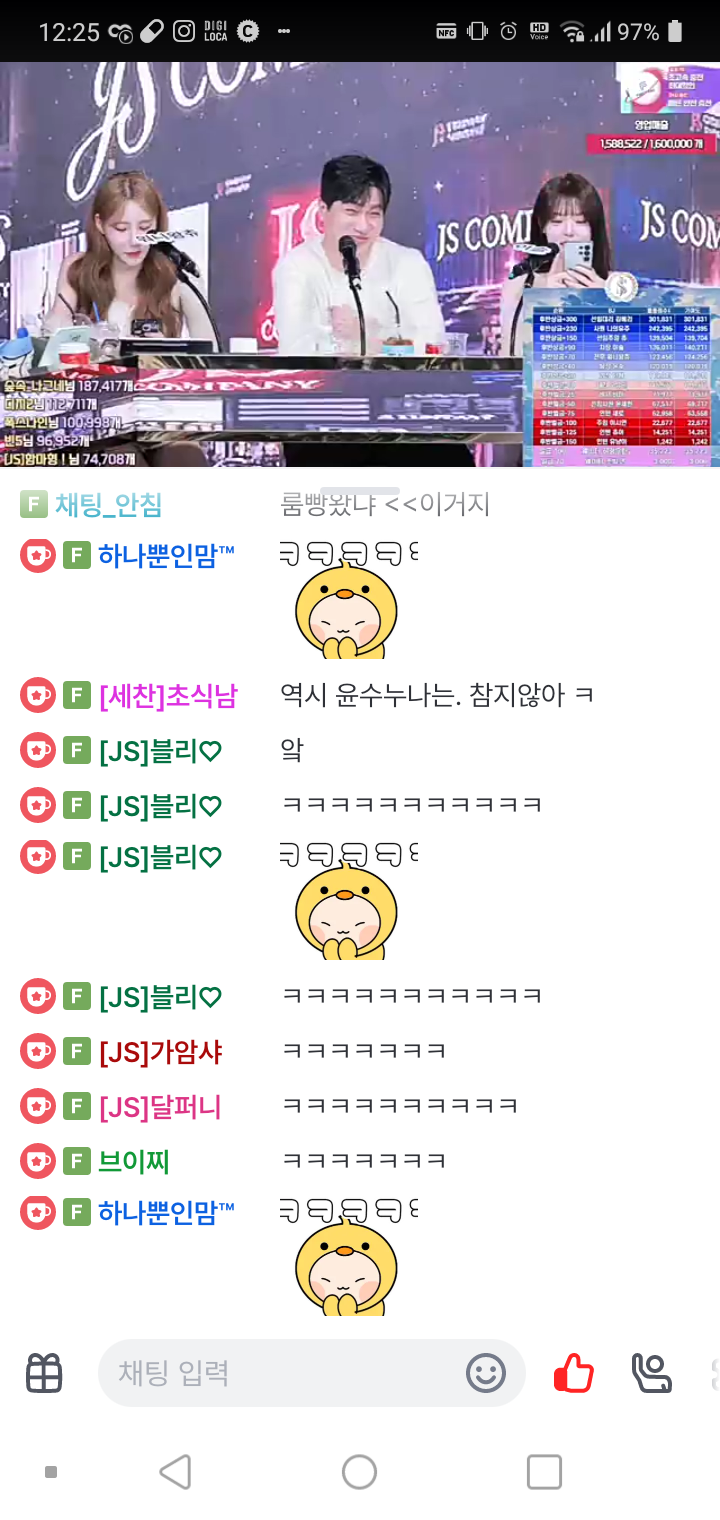Give the stream a red thumbs up
The width and height of the screenshot is (720, 1520).
(x=574, y=1373)
